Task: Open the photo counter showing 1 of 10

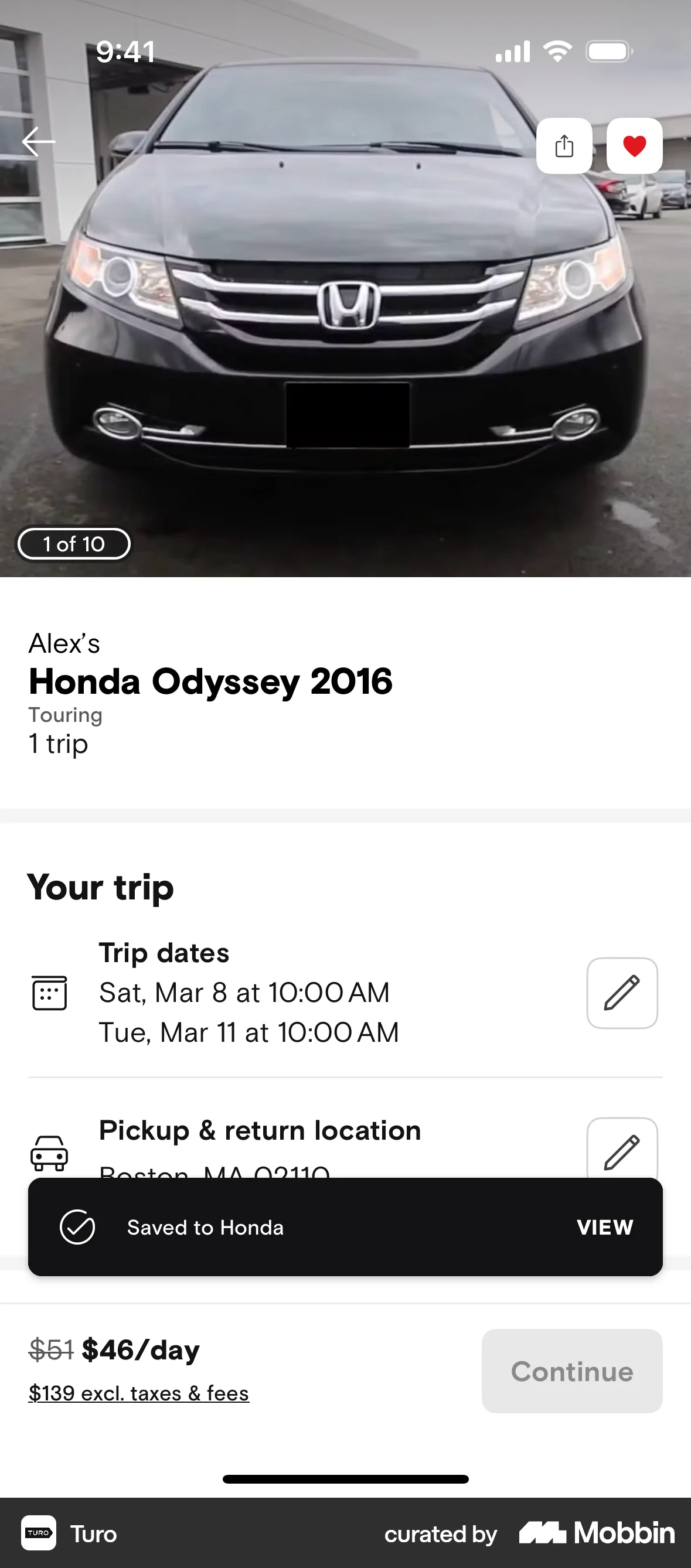Action: point(73,543)
